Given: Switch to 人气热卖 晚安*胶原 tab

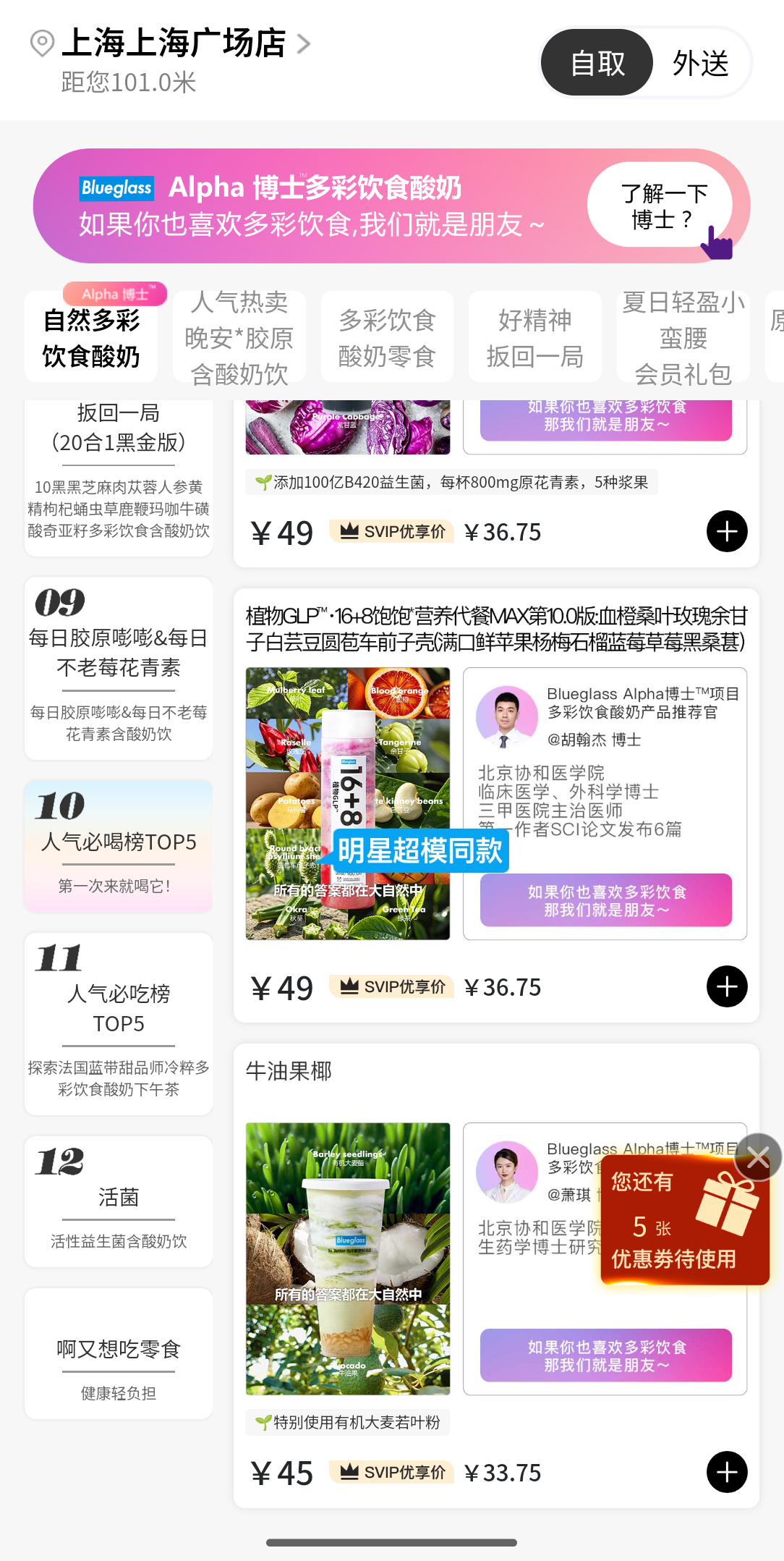Looking at the screenshot, I should coord(239,337).
